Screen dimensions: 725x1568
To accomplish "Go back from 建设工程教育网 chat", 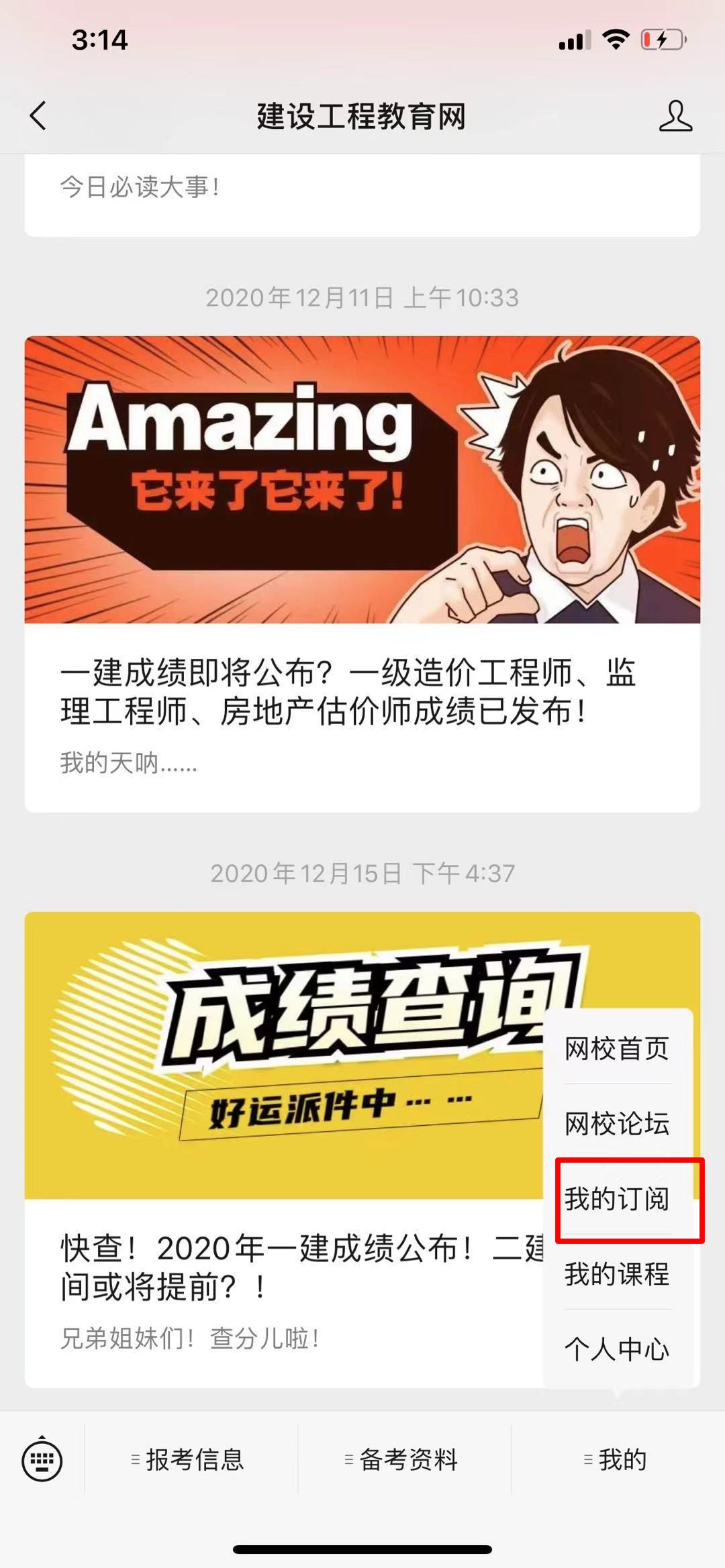I will click(x=39, y=116).
